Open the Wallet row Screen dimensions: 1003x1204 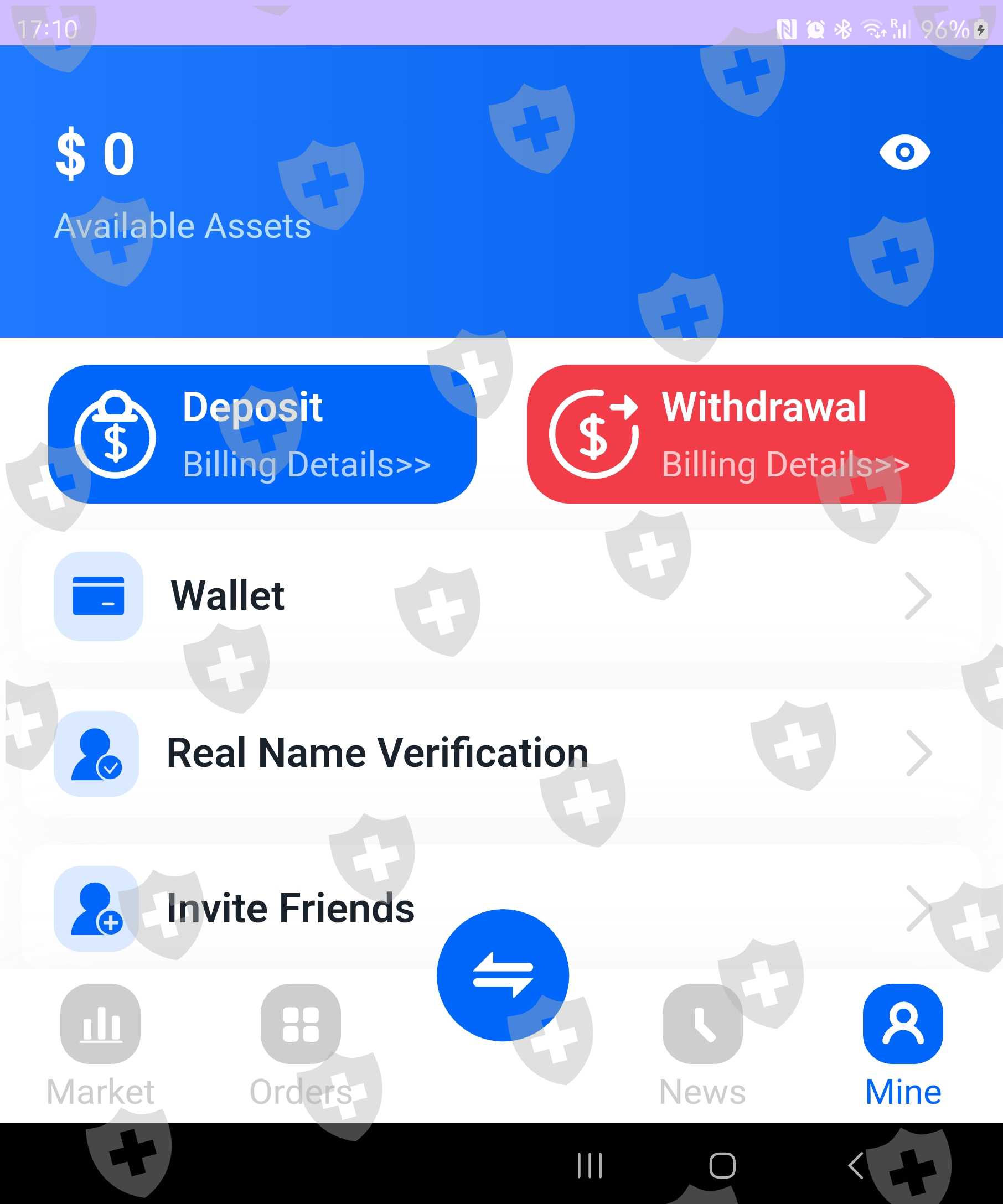tap(502, 596)
